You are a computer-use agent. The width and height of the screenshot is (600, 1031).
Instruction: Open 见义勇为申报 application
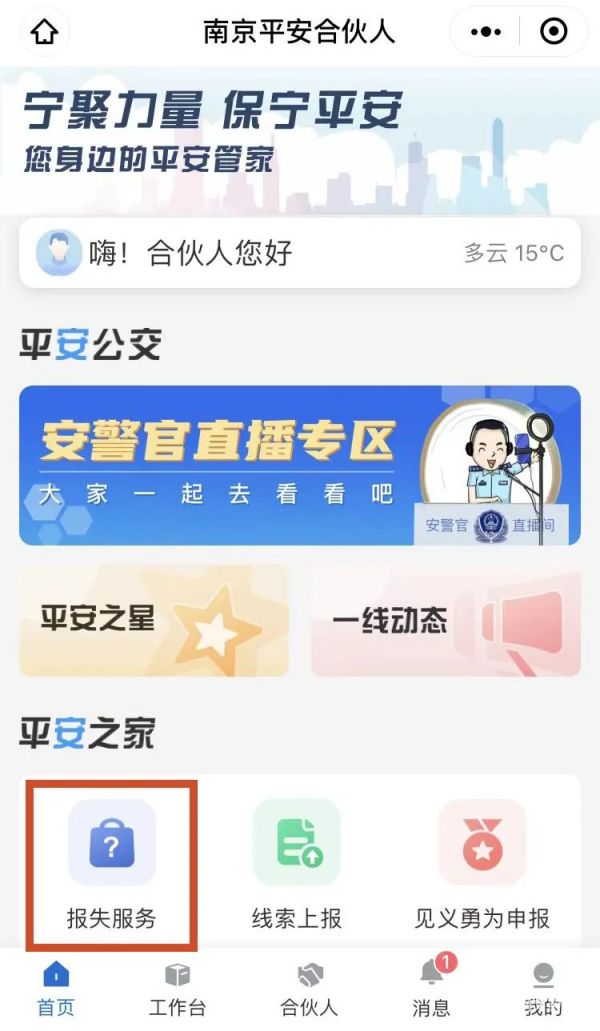(x=483, y=864)
